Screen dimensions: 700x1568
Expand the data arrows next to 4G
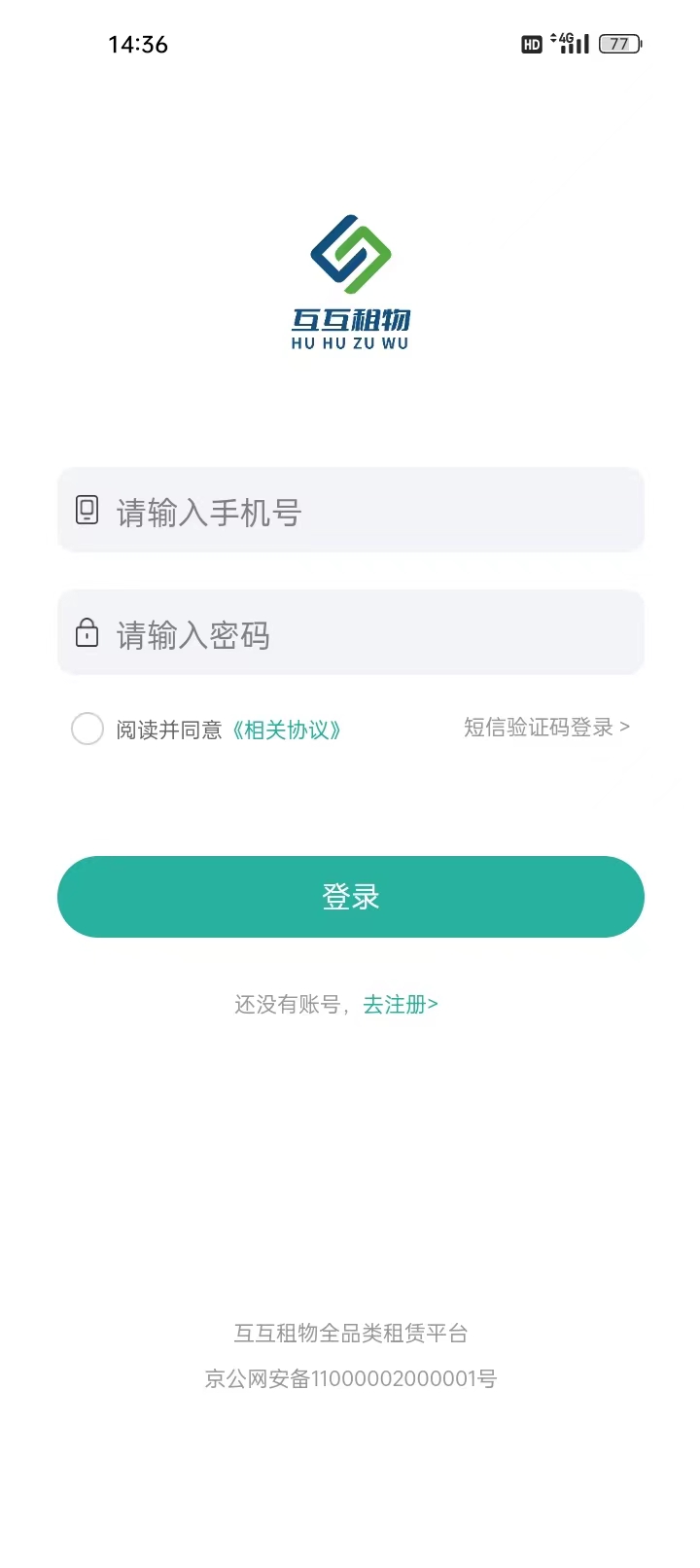552,39
